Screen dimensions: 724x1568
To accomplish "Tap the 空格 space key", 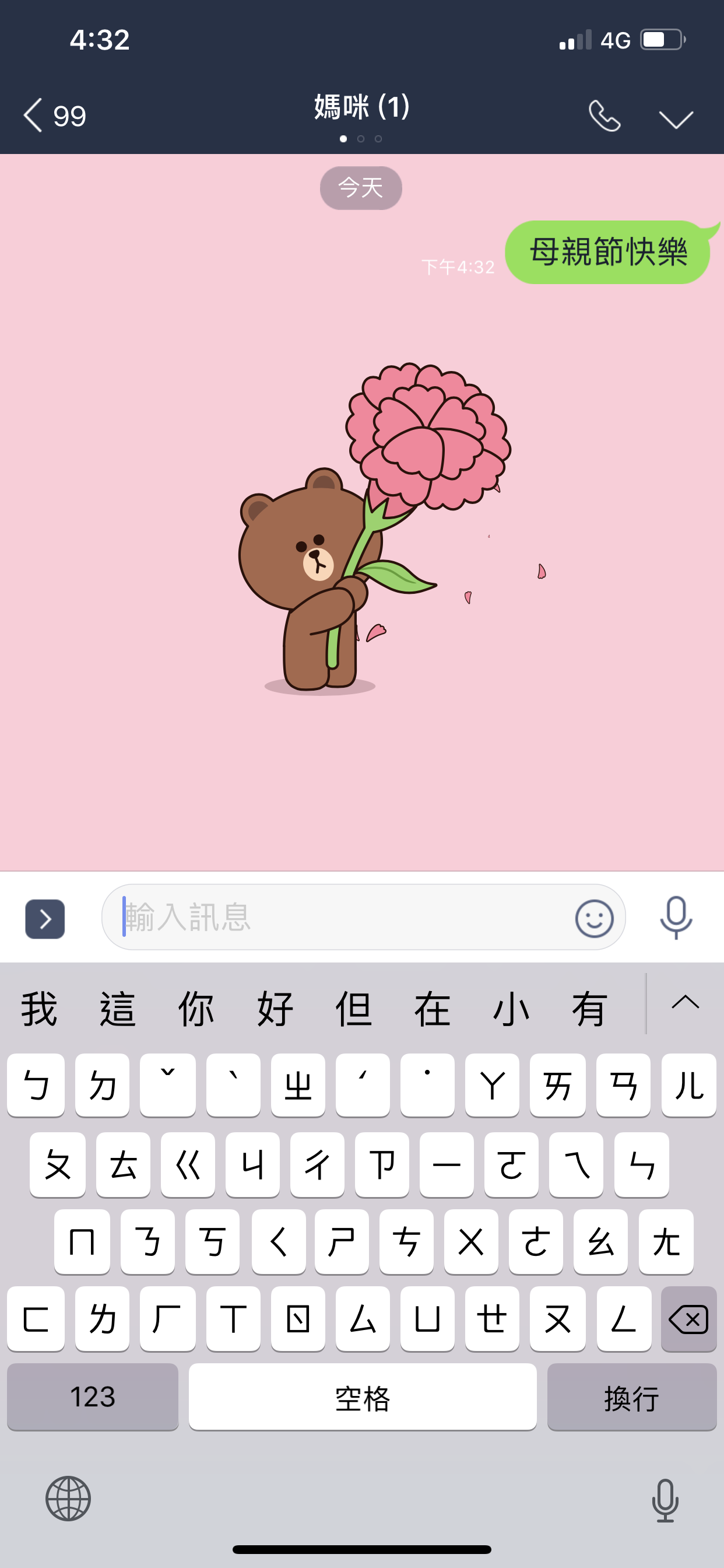I will 362,1396.
